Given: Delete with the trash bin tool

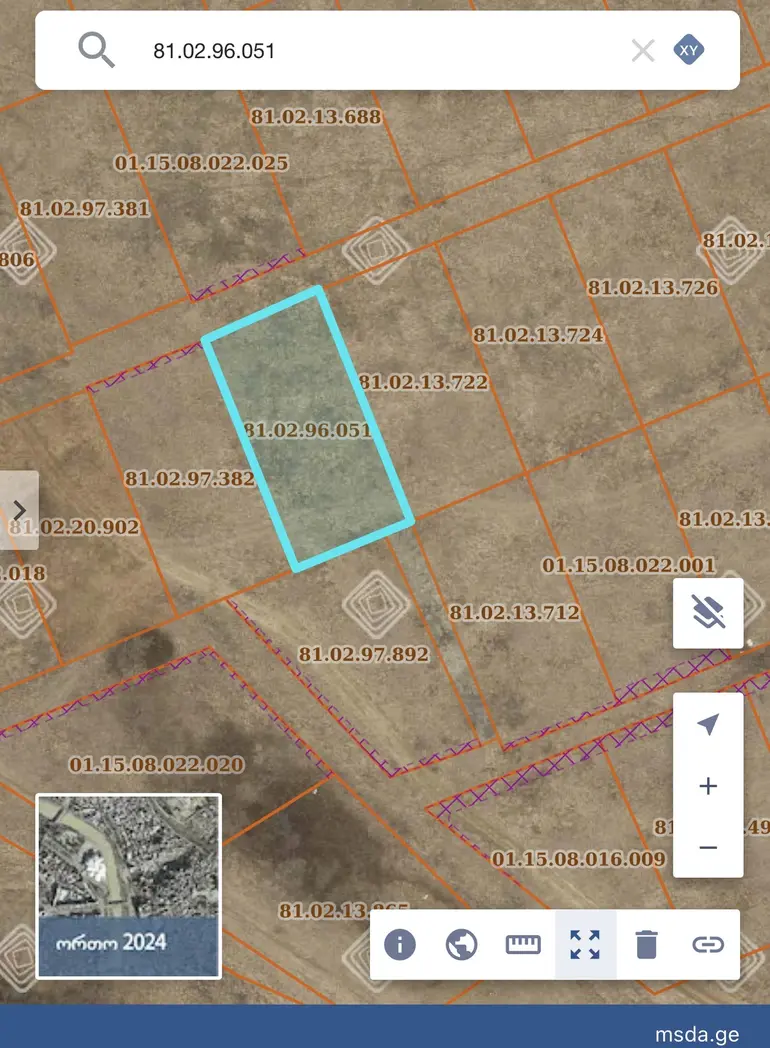Looking at the screenshot, I should pyautogui.click(x=646, y=945).
